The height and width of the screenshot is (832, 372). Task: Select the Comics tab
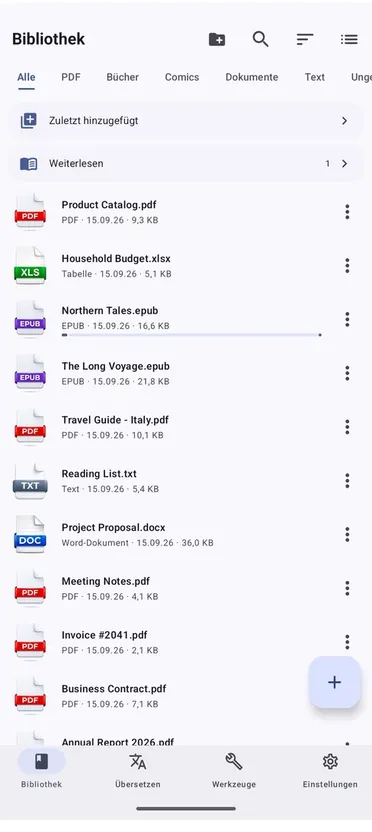pos(182,77)
